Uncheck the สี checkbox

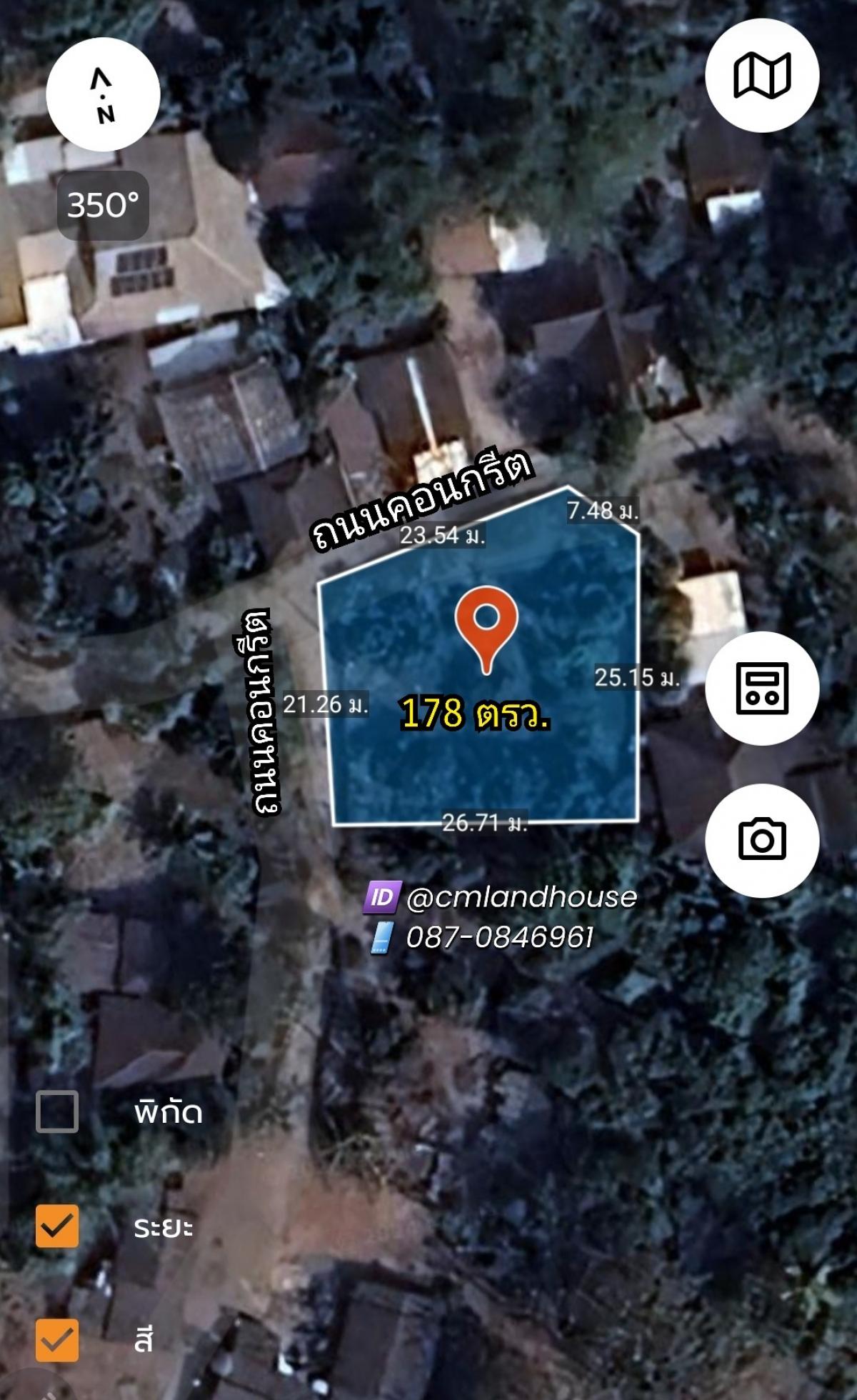point(57,1340)
